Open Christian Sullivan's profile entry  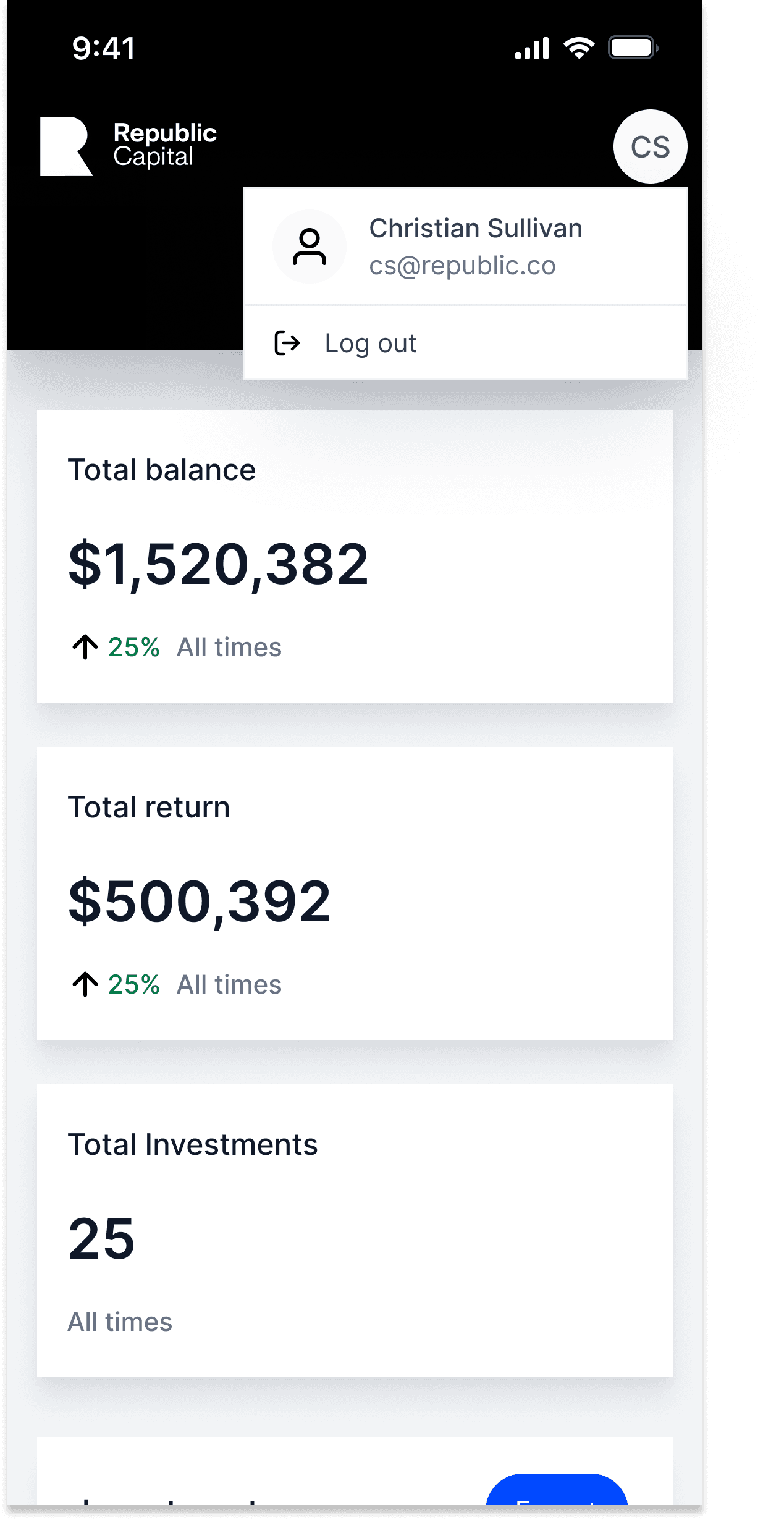click(x=465, y=247)
